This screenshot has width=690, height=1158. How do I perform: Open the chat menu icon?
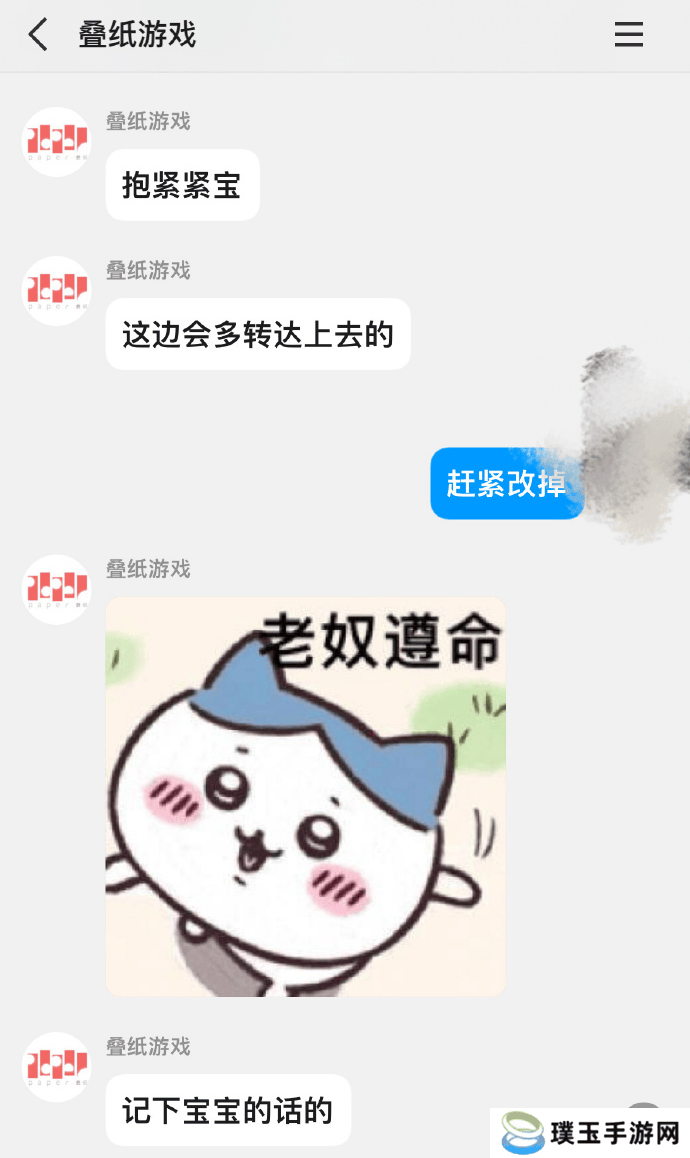[x=628, y=36]
